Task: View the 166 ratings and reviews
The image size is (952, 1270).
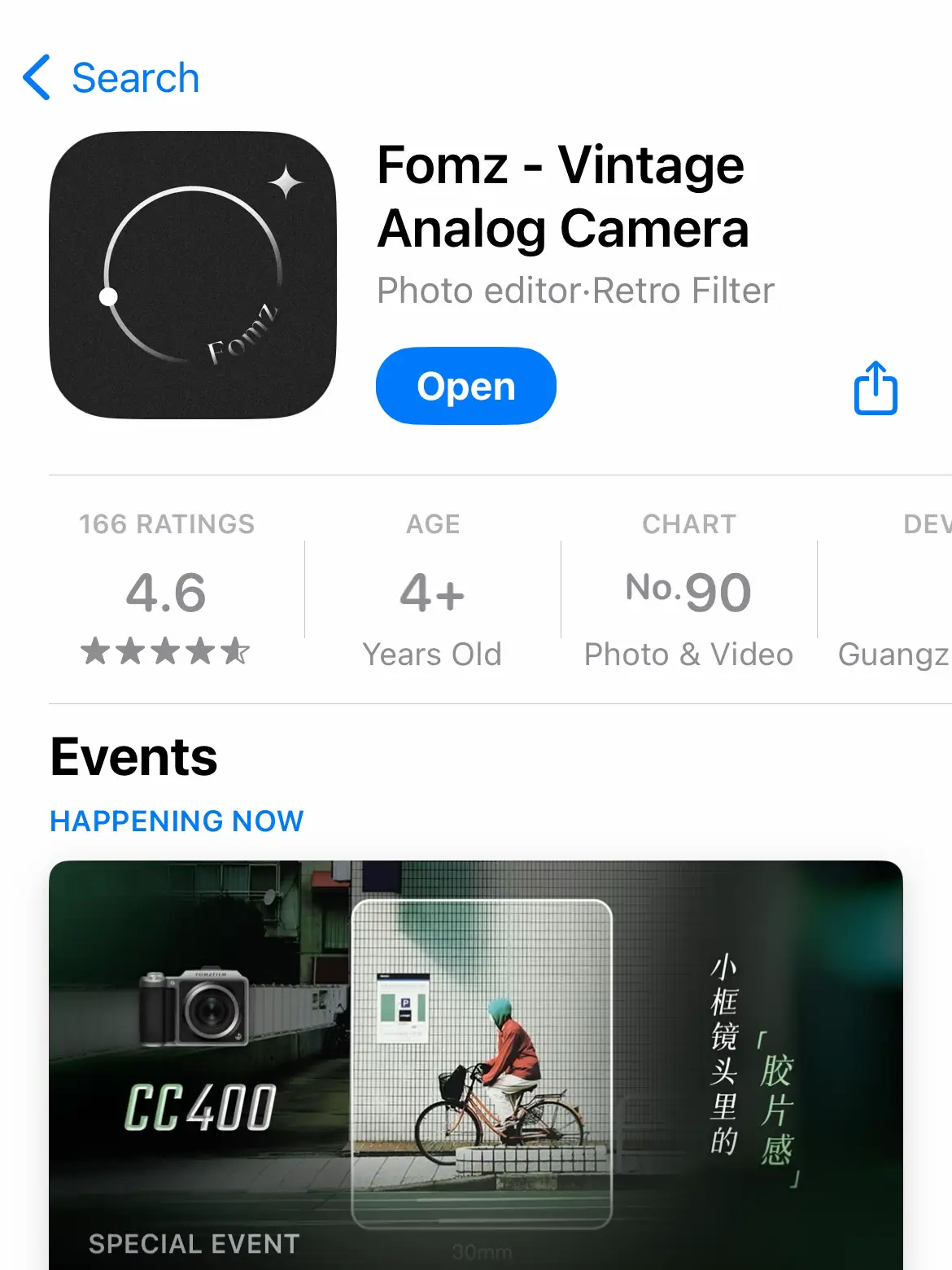Action: (x=167, y=592)
